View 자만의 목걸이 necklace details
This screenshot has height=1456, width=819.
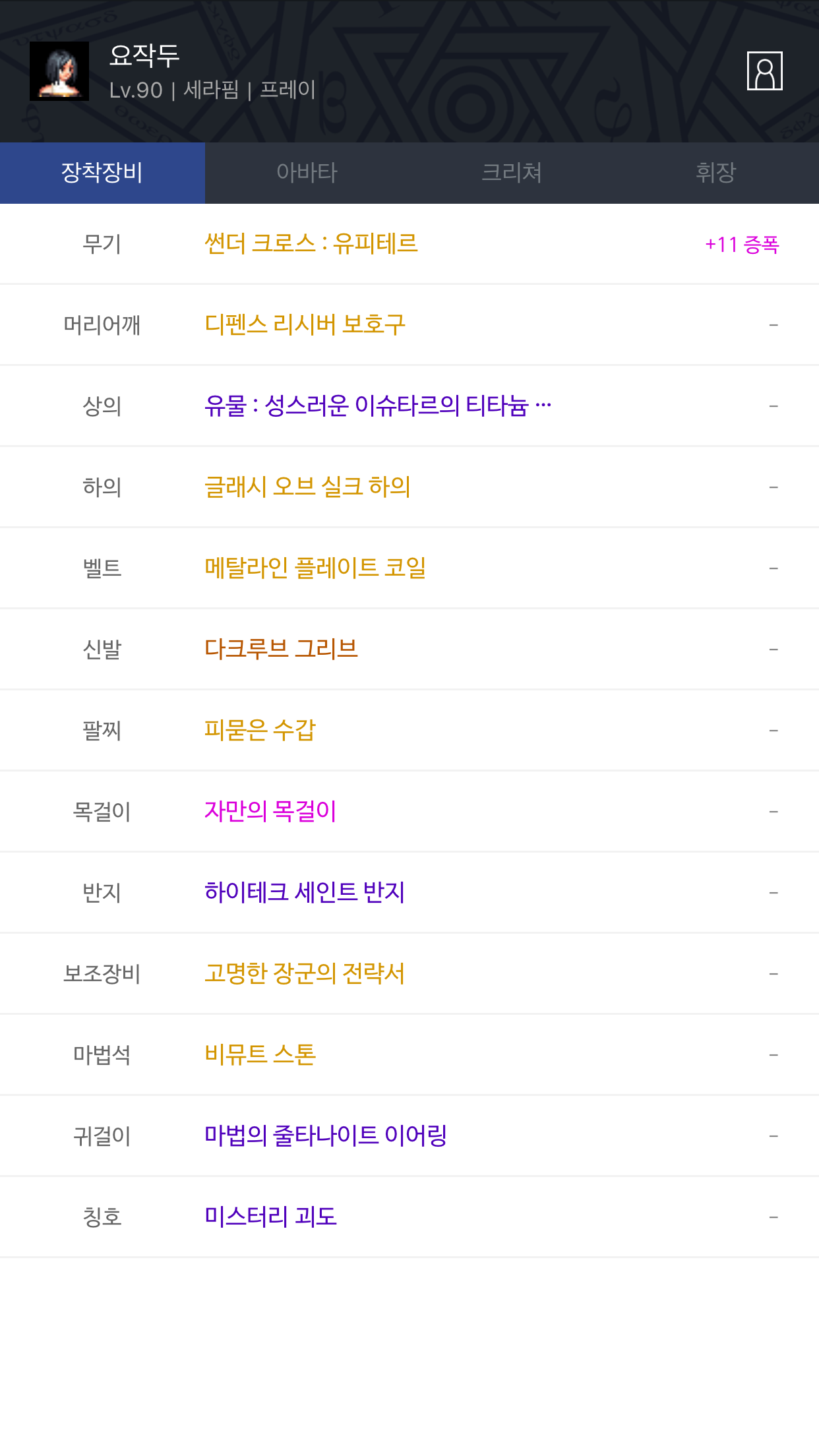pyautogui.click(x=409, y=812)
